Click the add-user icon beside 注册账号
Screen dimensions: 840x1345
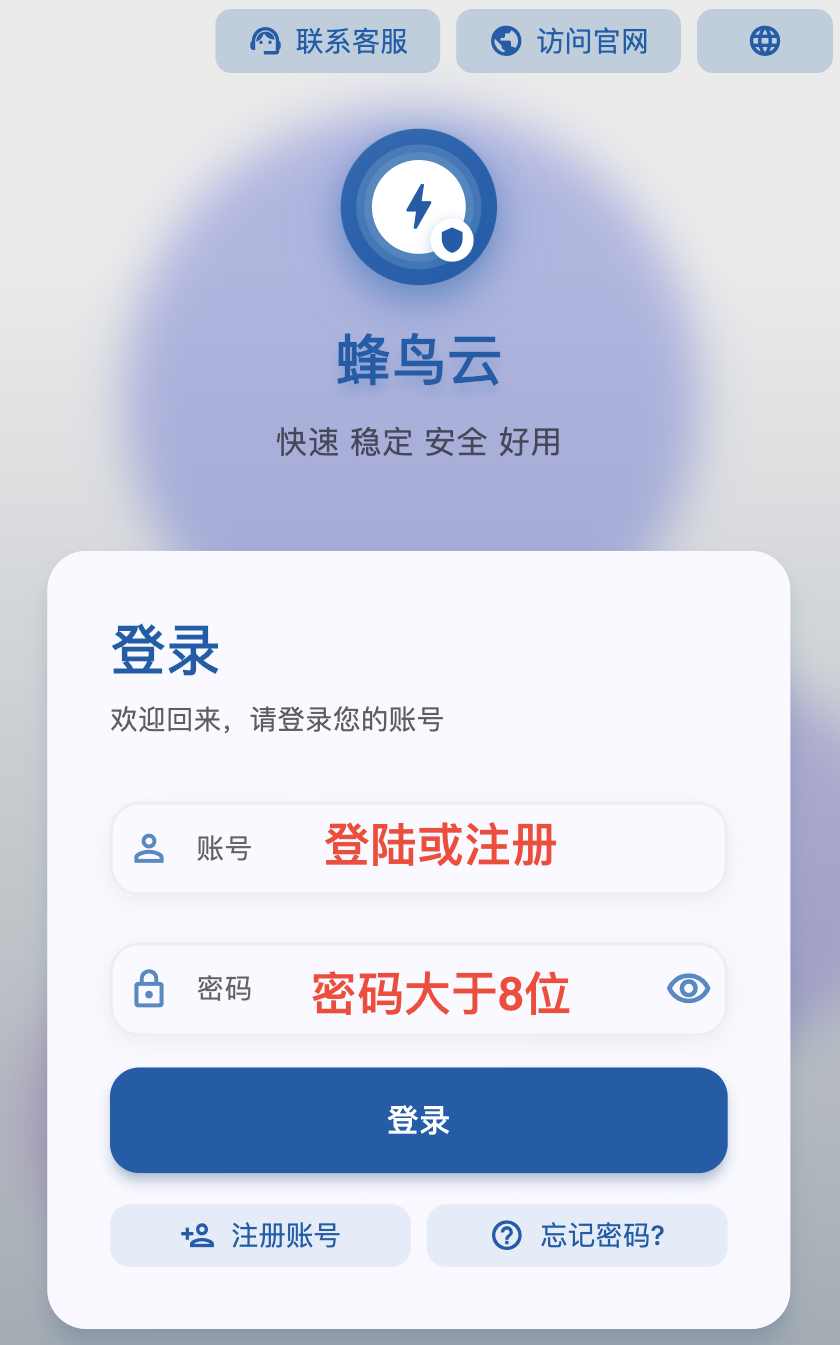pos(197,1235)
